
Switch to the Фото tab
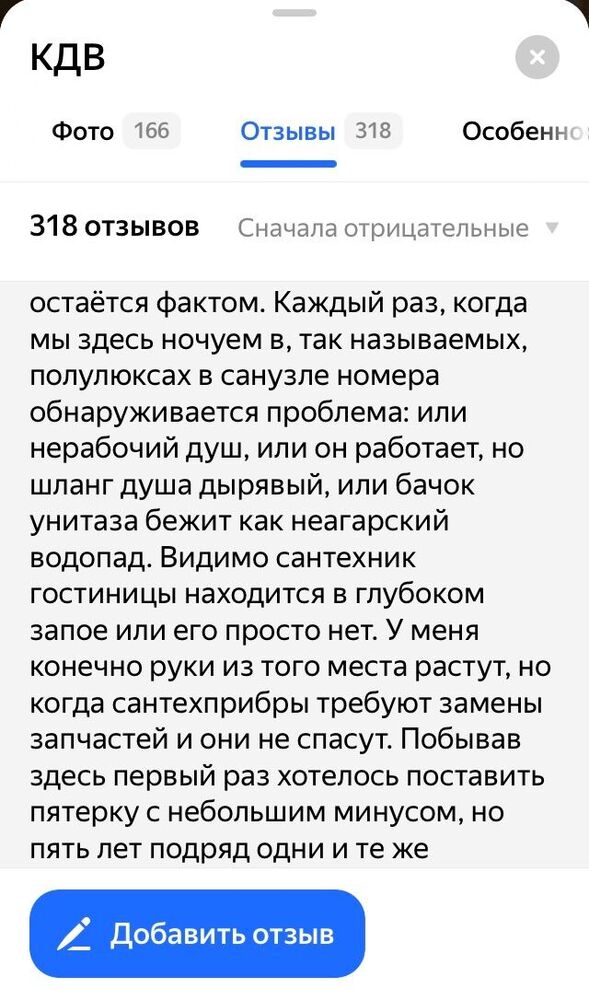click(116, 131)
